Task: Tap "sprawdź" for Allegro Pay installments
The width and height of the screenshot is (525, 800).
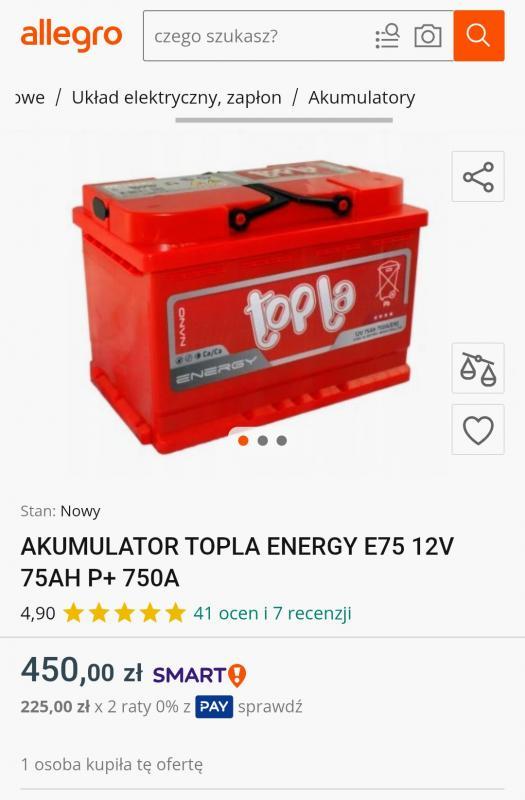Action: (x=270, y=707)
